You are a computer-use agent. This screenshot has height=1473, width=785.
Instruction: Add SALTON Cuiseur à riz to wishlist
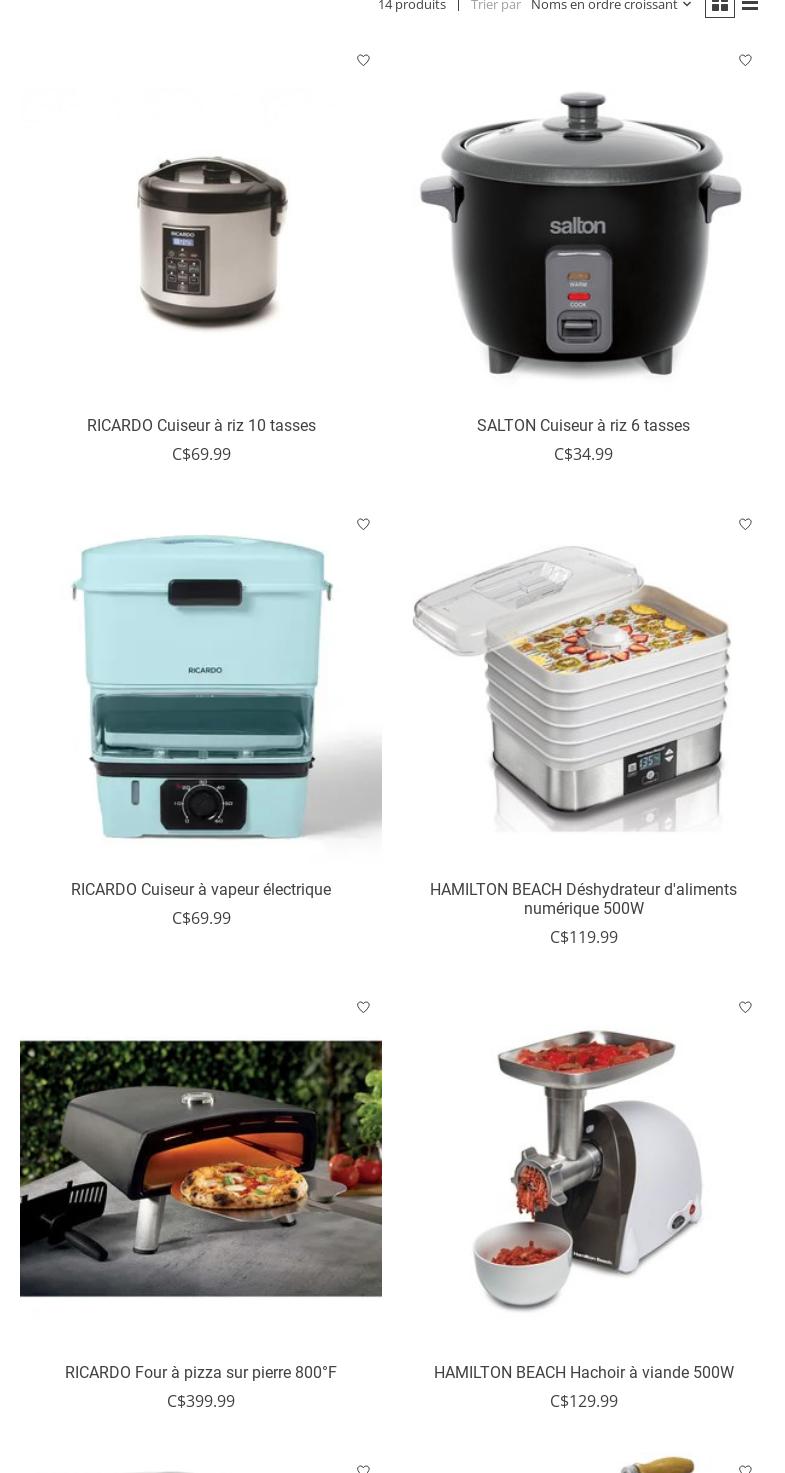(x=745, y=60)
